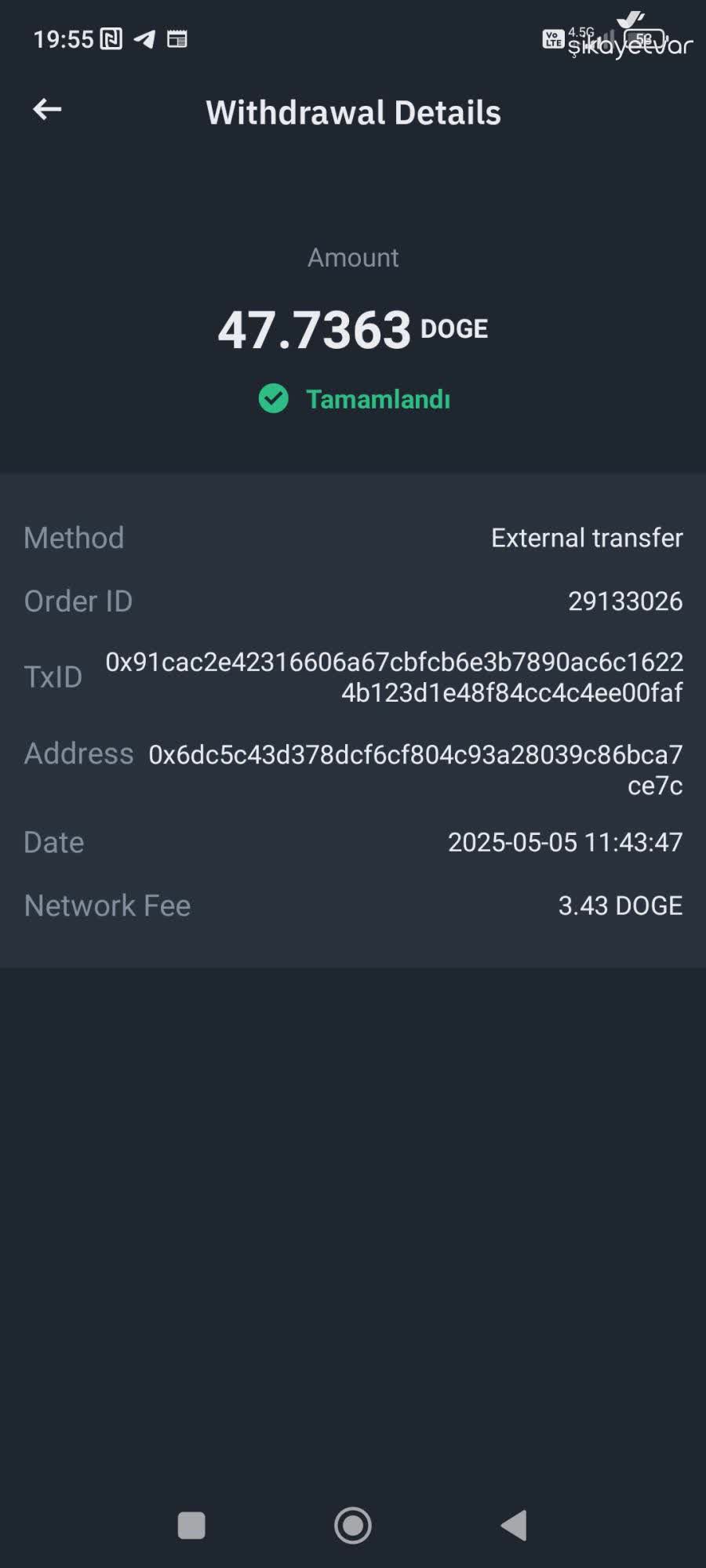Tap the NFC status bar icon
The width and height of the screenshot is (706, 1568).
coord(109,38)
